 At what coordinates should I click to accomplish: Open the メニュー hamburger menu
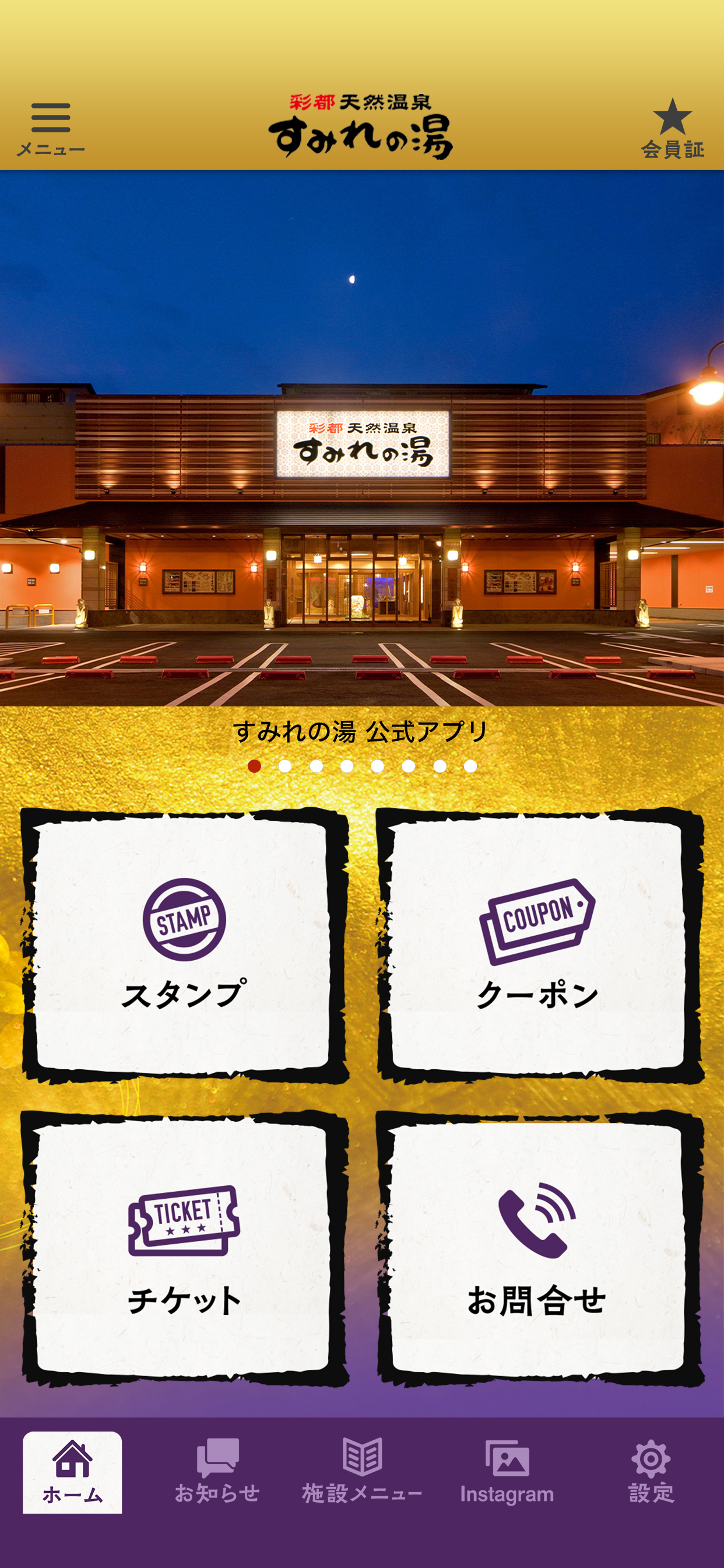(51, 128)
